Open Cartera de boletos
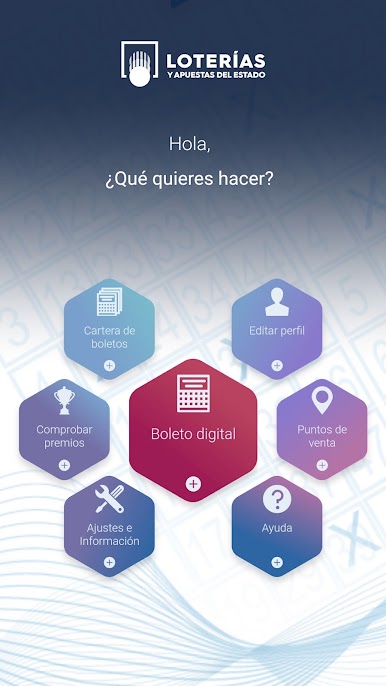The width and height of the screenshot is (386, 686). [109, 329]
